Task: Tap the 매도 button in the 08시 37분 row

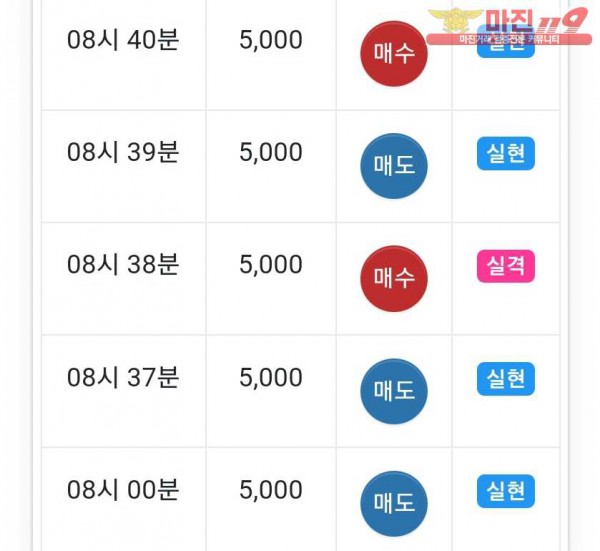Action: tap(394, 391)
